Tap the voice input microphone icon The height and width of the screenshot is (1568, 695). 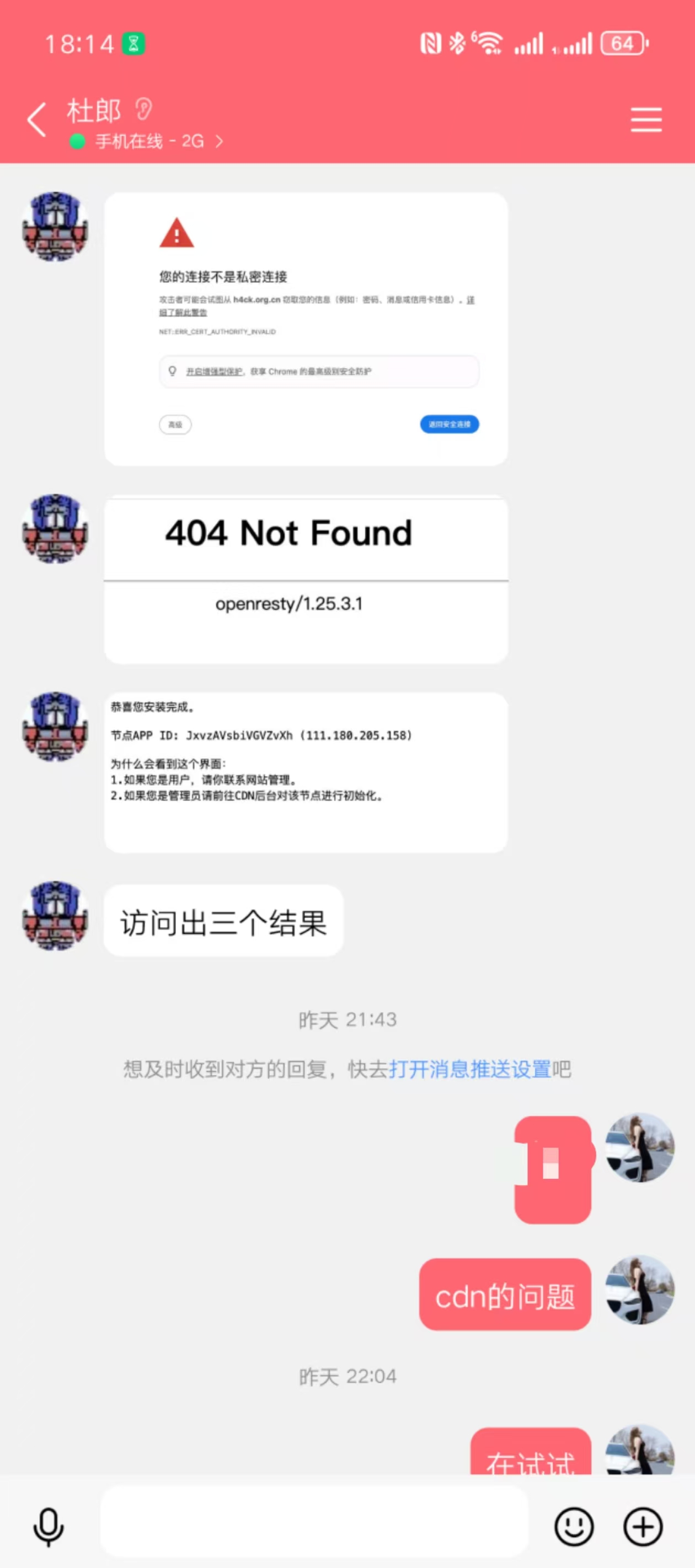[x=48, y=1527]
